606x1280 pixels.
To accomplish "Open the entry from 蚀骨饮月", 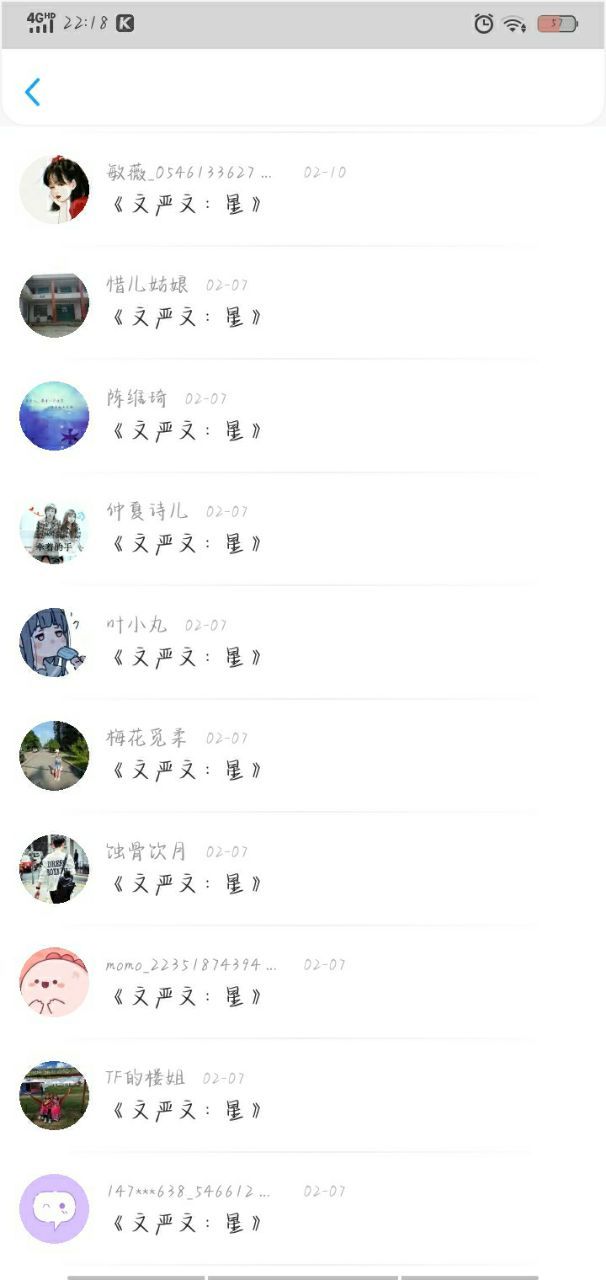I will tap(303, 869).
